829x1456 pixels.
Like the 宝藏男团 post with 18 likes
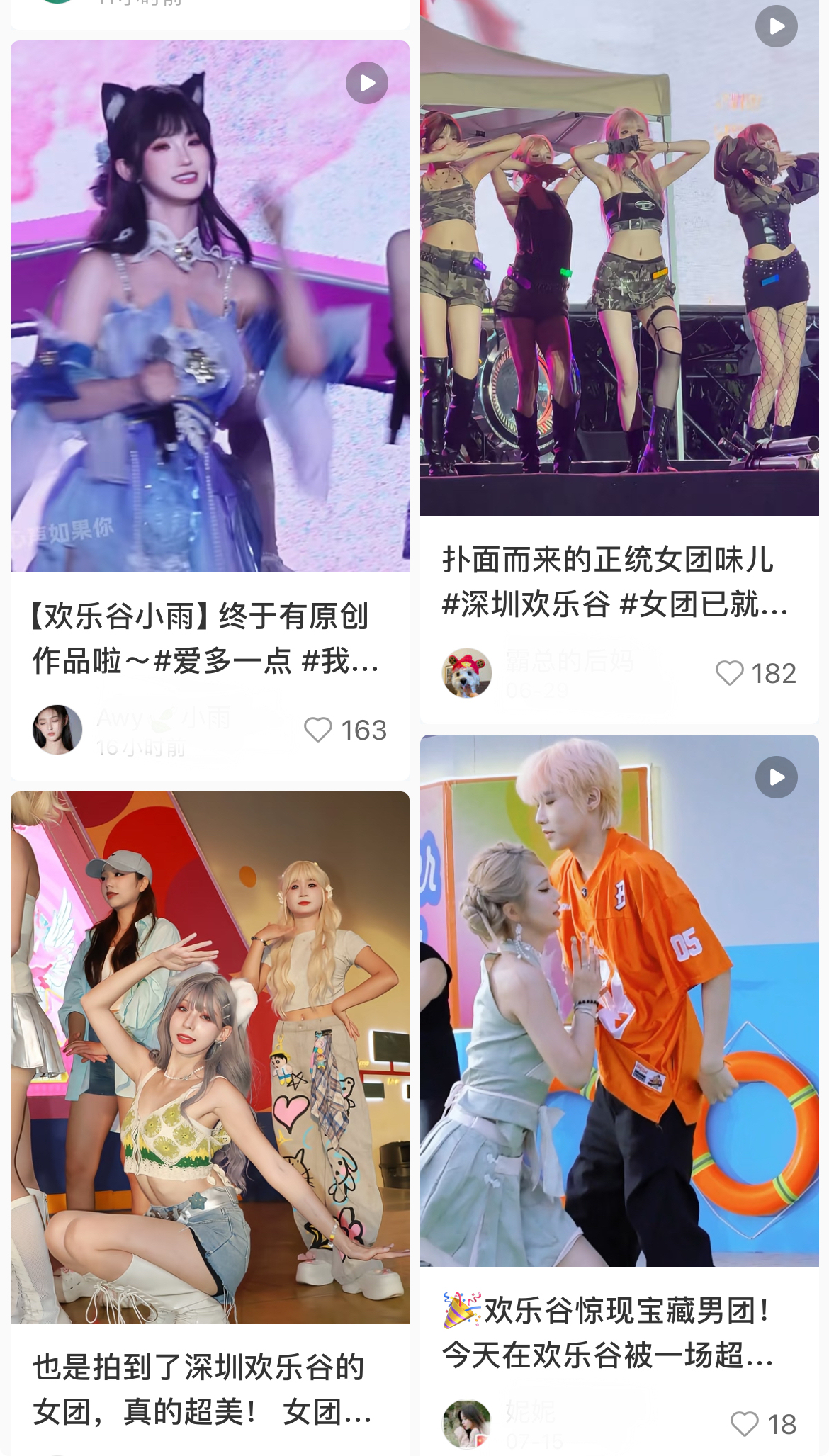(x=744, y=1424)
